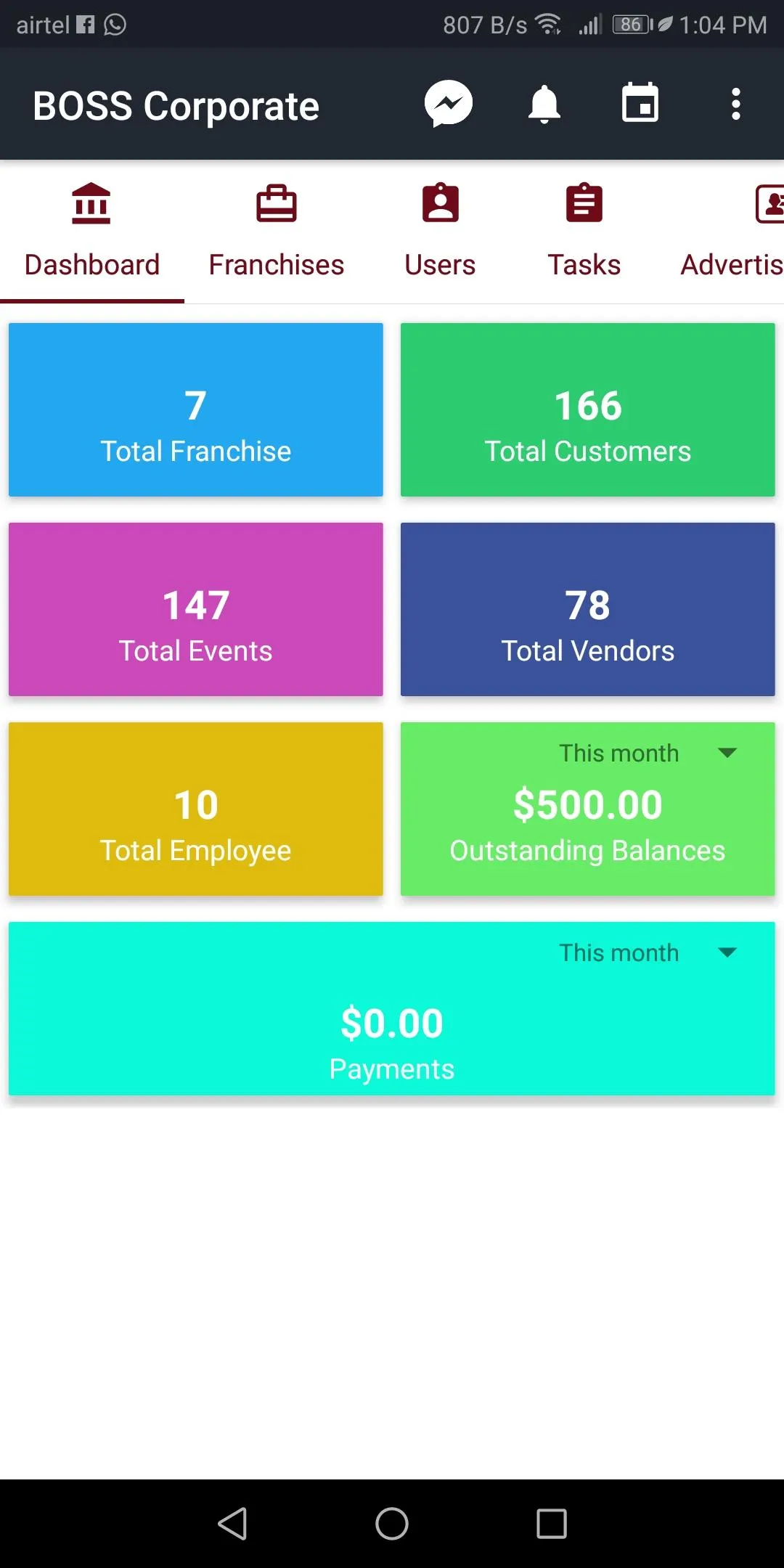
Task: Open the three-dot overflow menu
Action: point(735,104)
